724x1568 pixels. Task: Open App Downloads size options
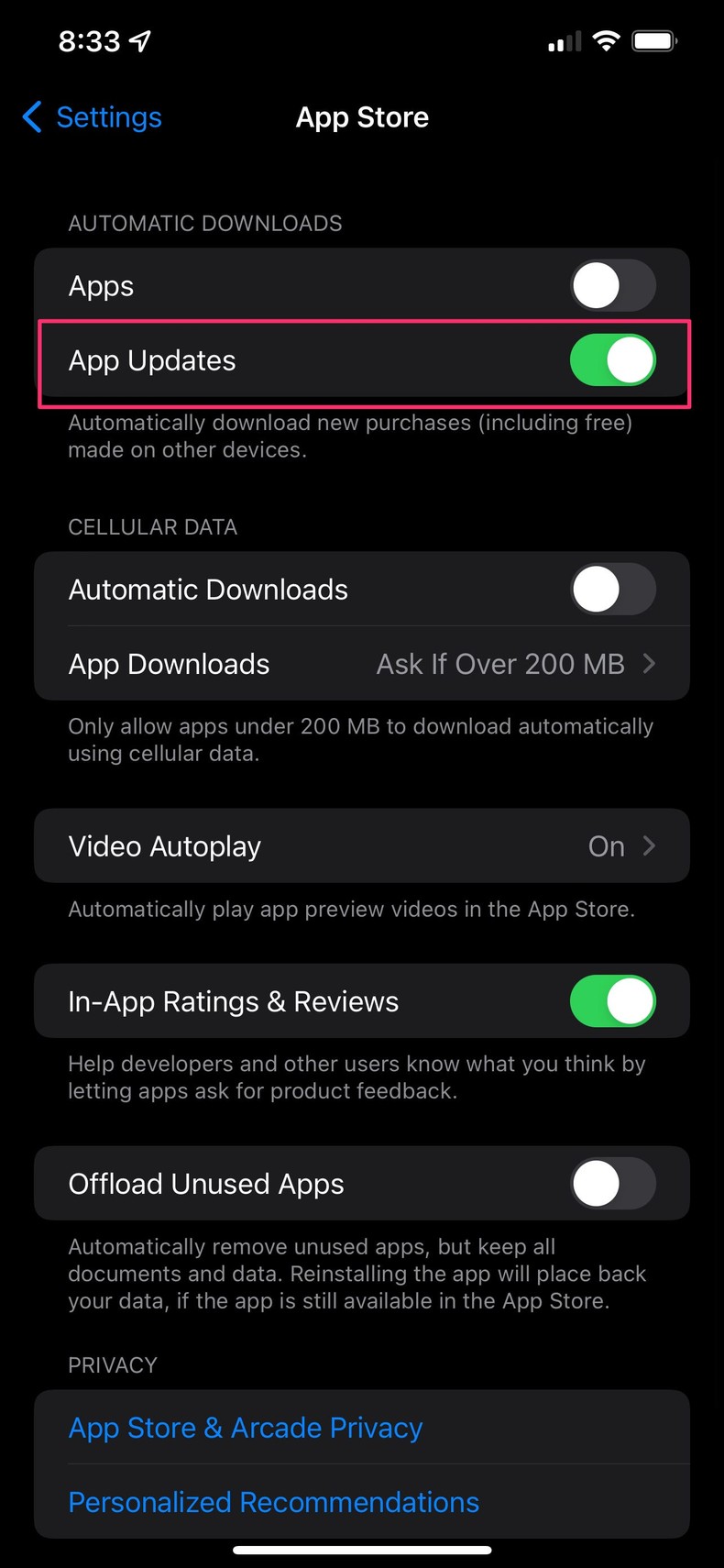362,664
